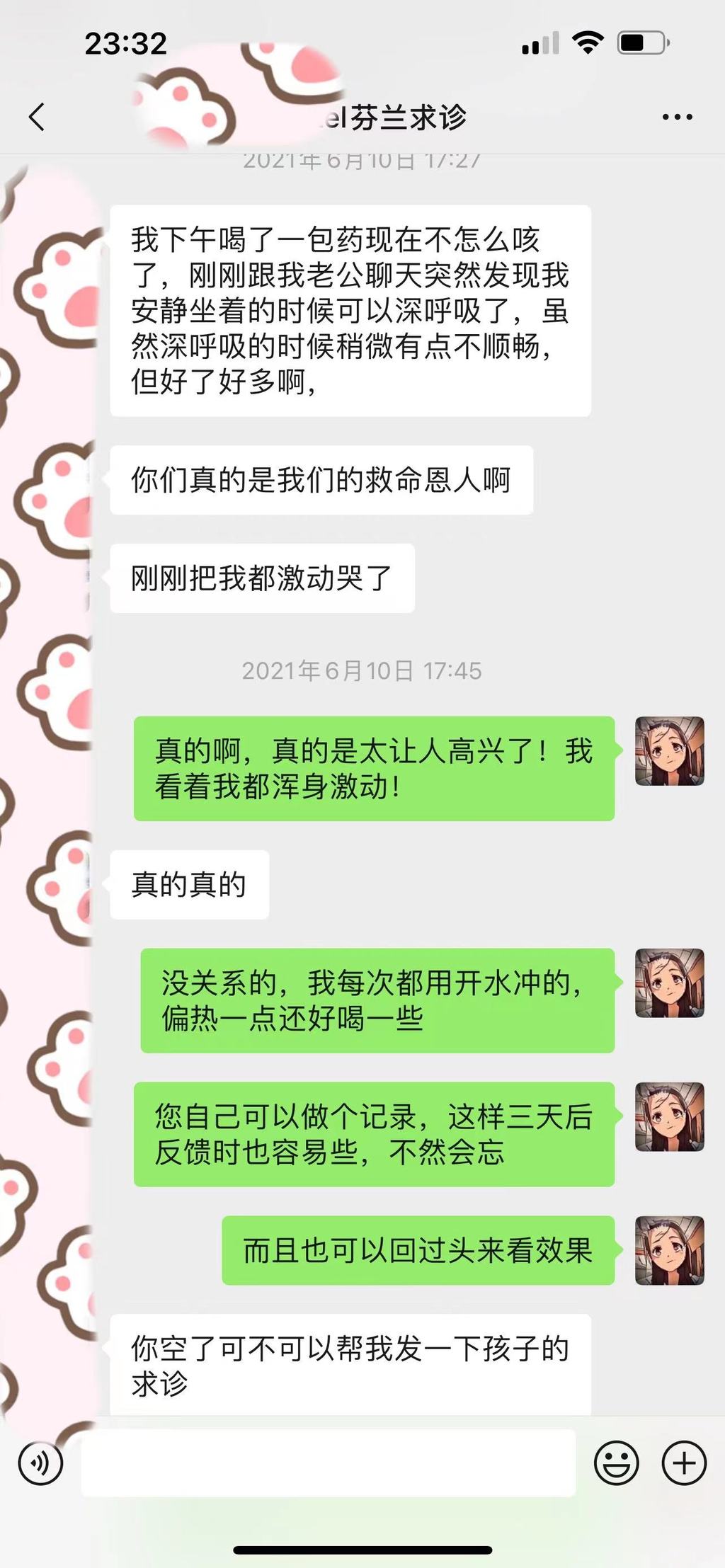Open the chat info overflow menu
This screenshot has width=725, height=1568.
click(x=677, y=117)
